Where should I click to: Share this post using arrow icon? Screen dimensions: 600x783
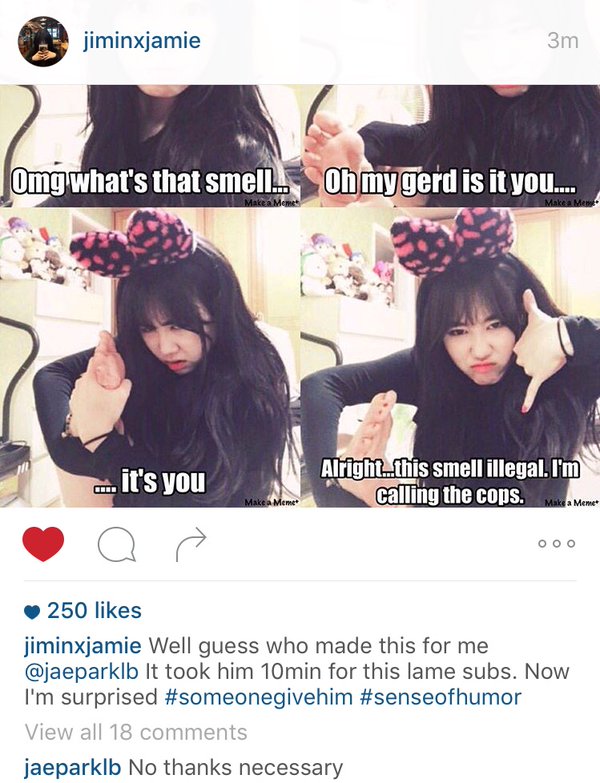click(190, 543)
